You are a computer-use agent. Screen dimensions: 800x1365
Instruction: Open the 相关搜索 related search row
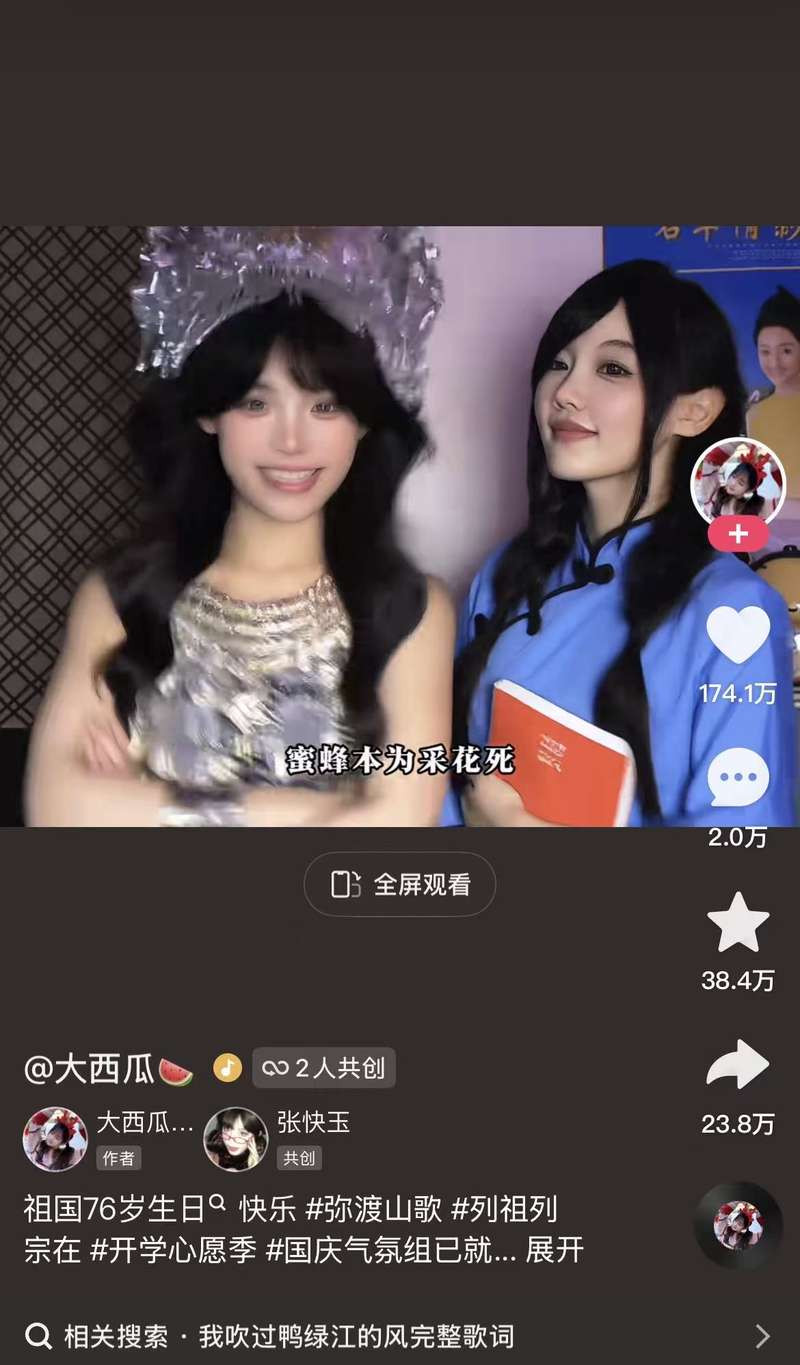click(400, 1336)
